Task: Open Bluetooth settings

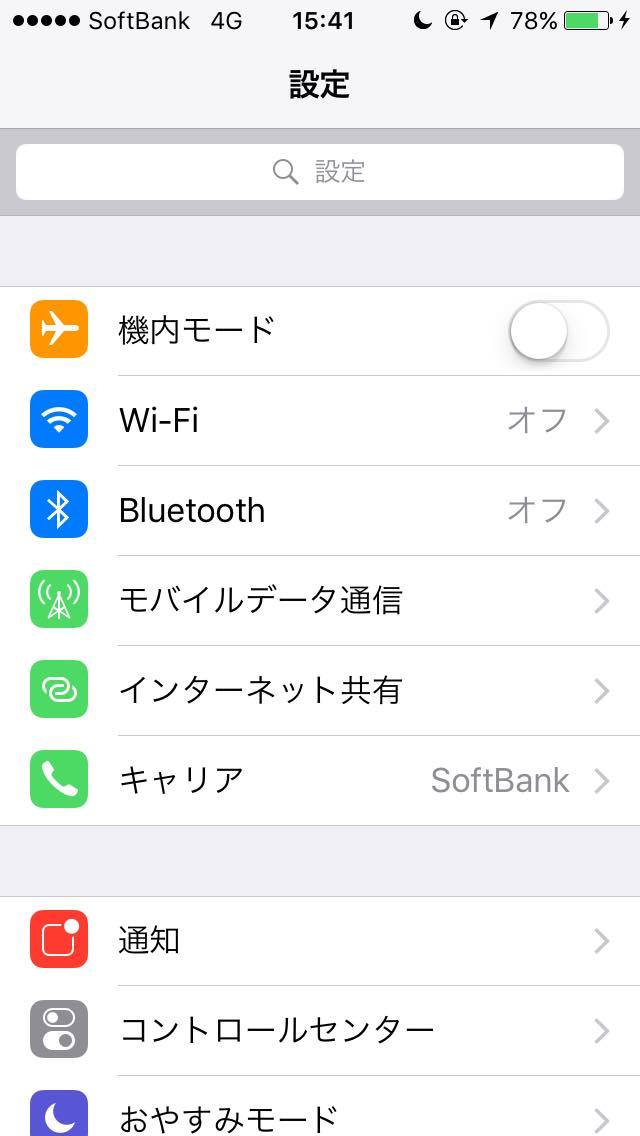Action: (x=320, y=511)
